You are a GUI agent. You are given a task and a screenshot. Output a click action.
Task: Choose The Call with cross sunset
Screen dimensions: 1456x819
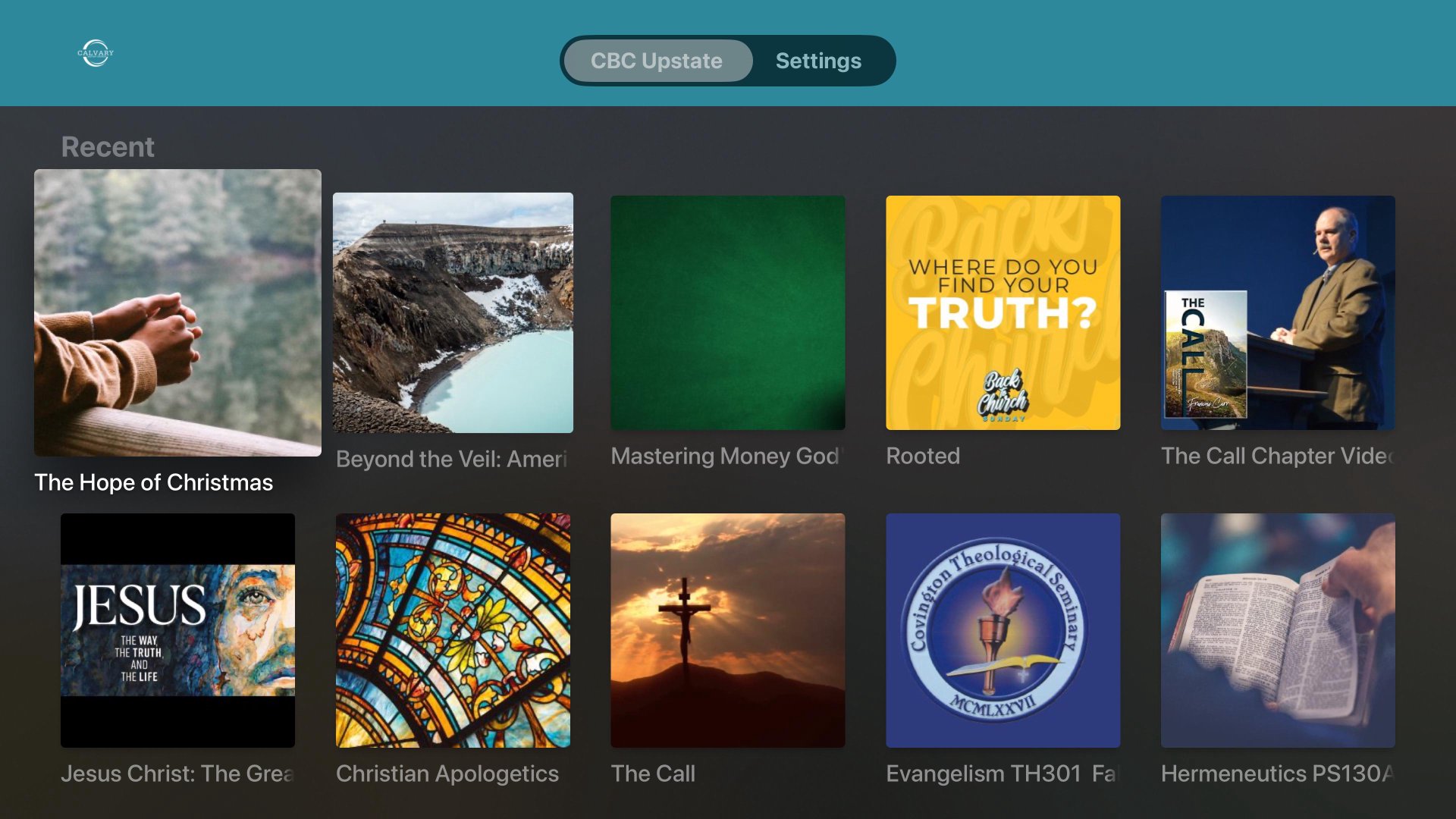pos(727,630)
